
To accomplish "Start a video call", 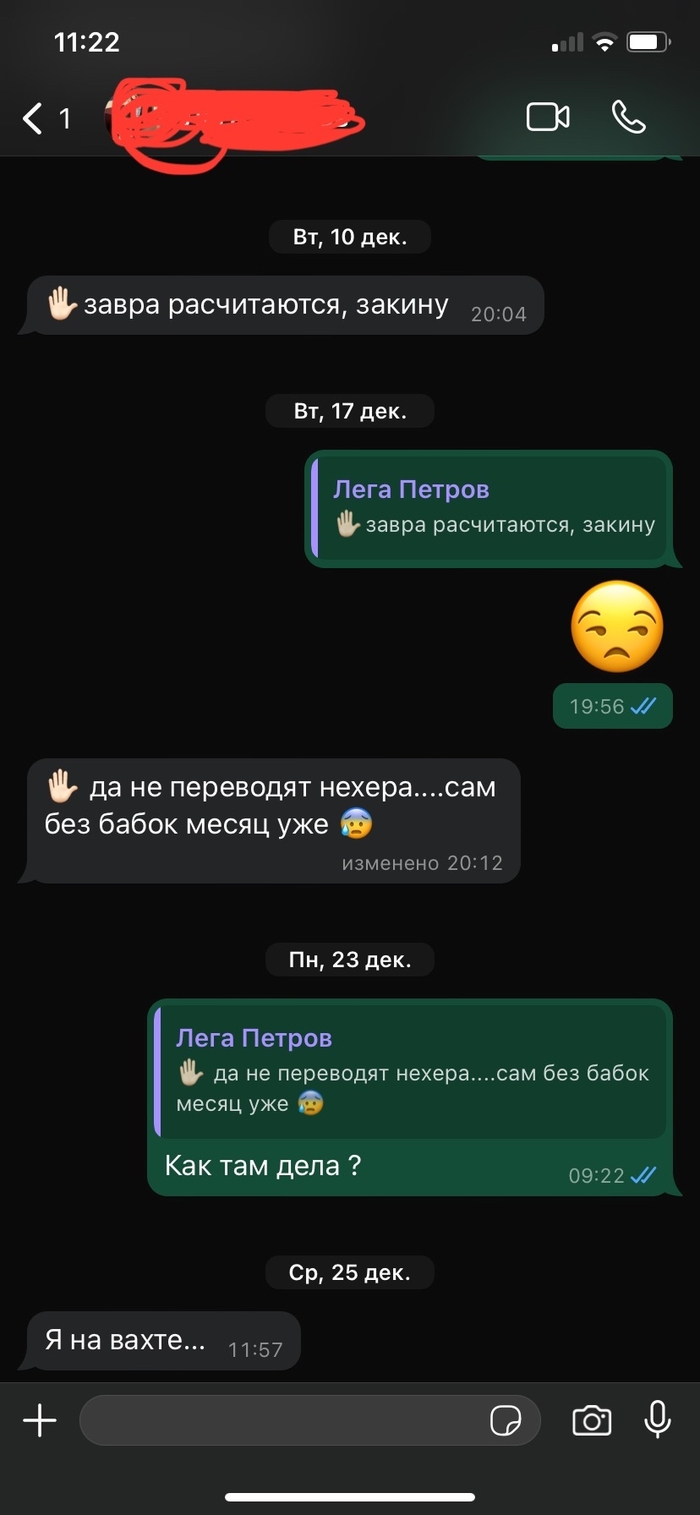I will (x=547, y=117).
